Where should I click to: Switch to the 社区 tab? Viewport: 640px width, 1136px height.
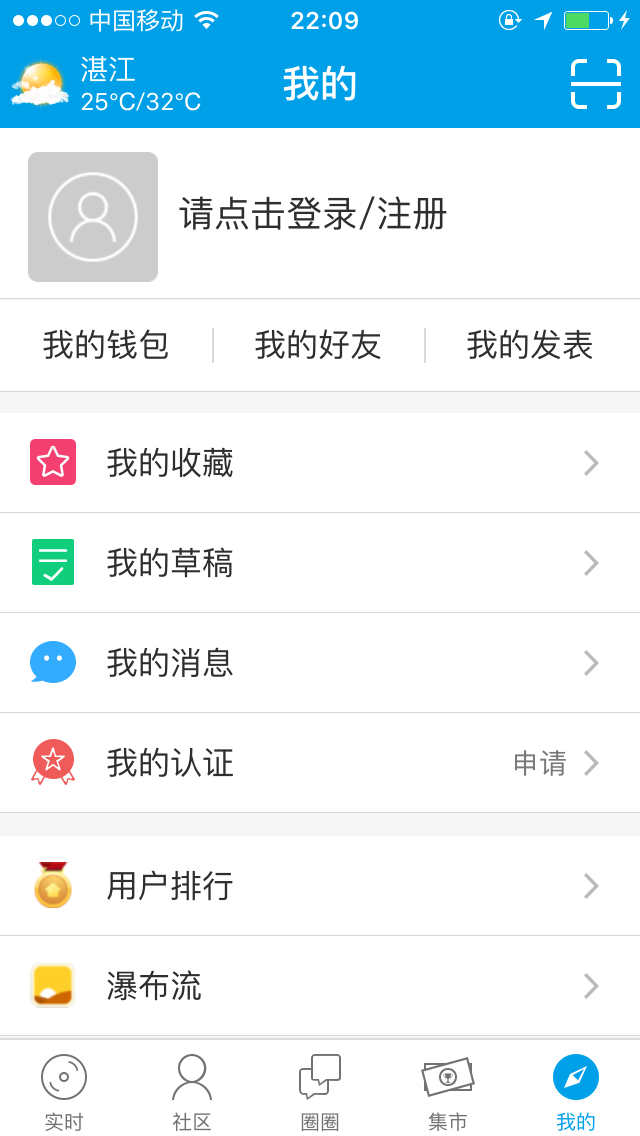pos(192,1090)
